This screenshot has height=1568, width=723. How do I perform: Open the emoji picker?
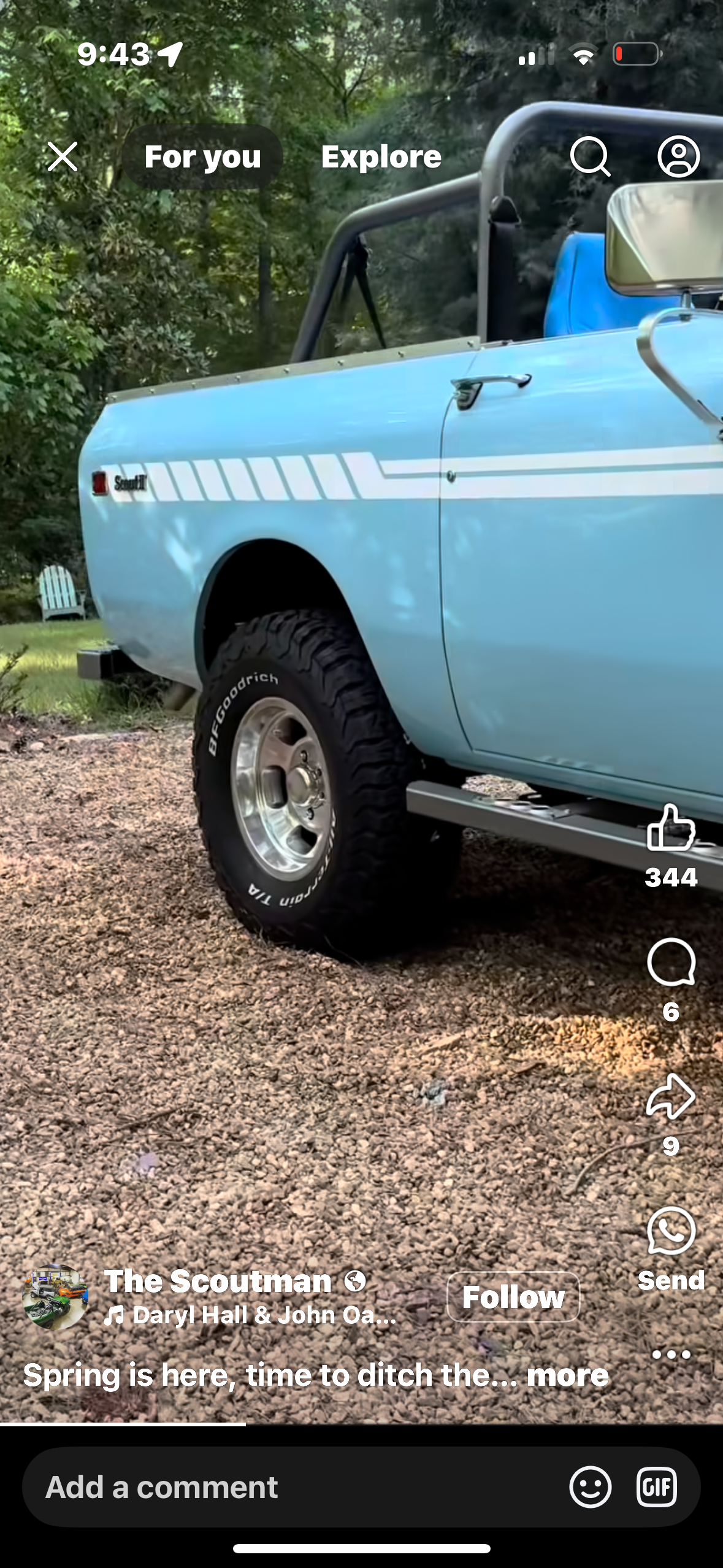click(x=590, y=1487)
